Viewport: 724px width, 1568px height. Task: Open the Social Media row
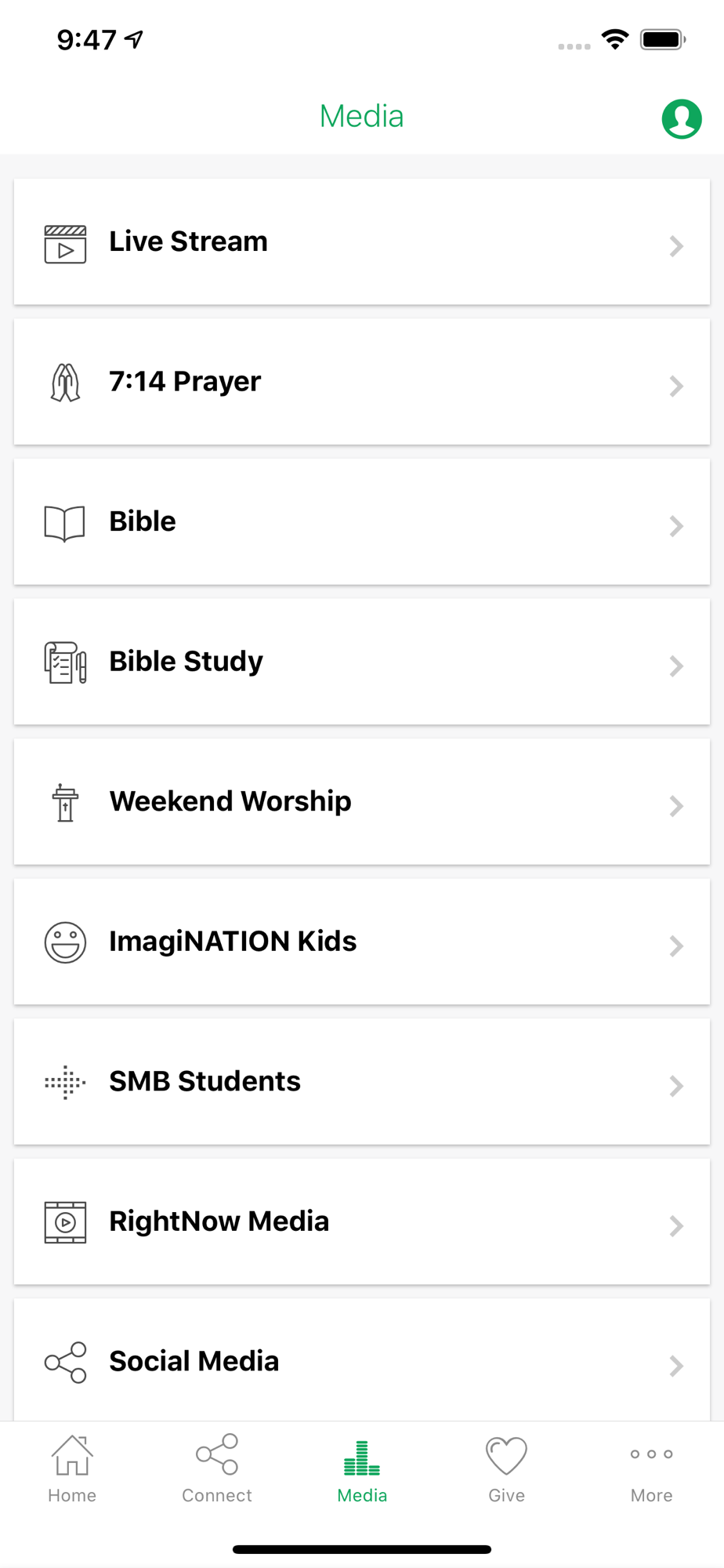click(362, 1360)
